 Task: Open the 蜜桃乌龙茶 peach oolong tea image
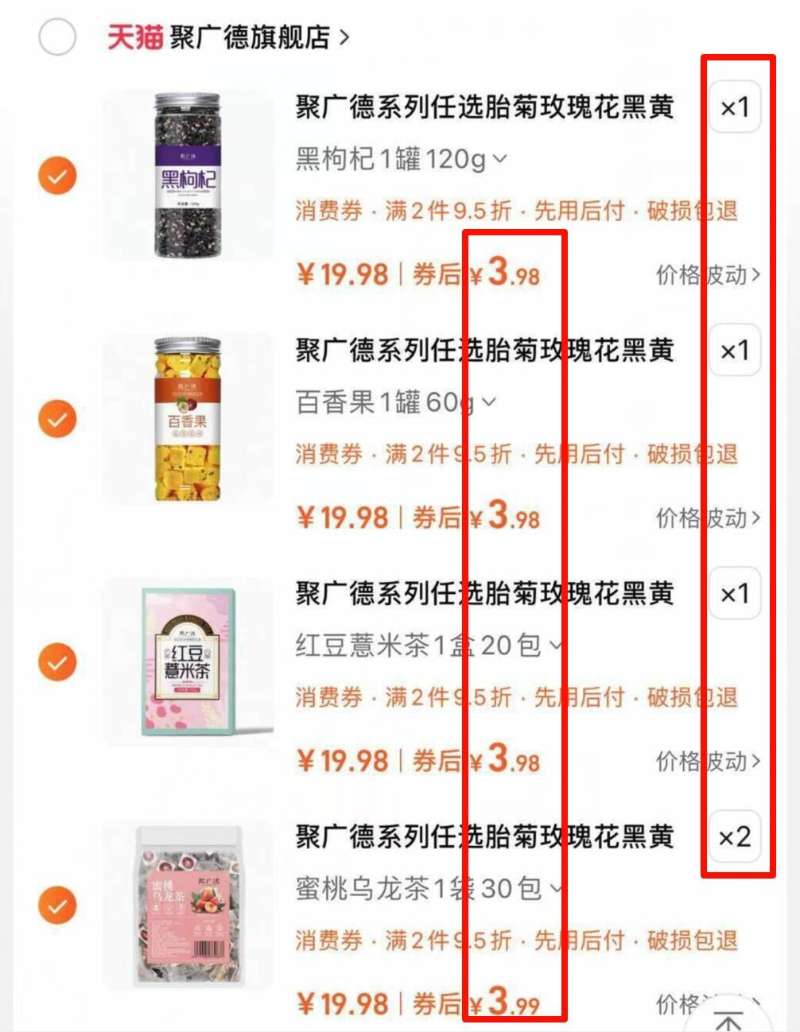click(187, 905)
